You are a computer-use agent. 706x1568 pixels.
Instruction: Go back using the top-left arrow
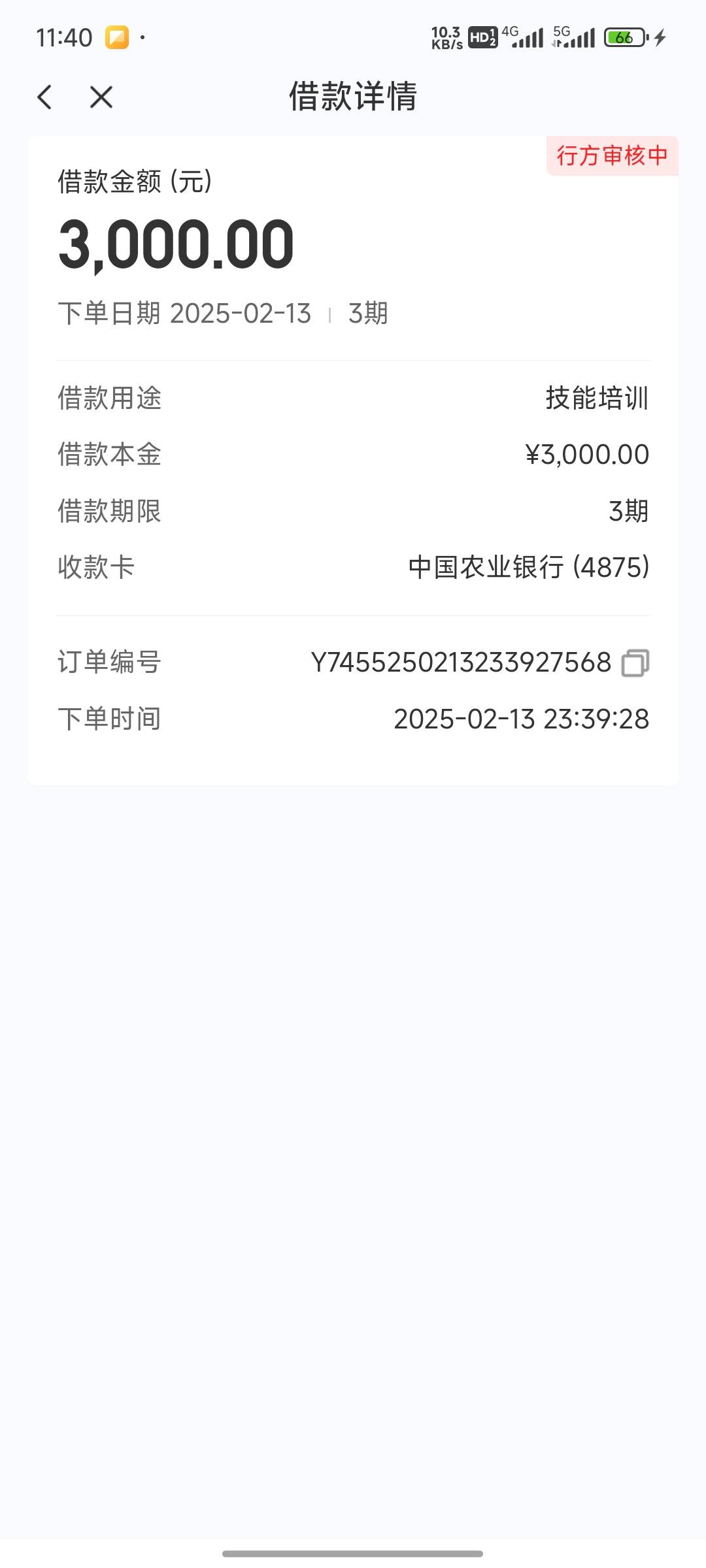pos(44,97)
